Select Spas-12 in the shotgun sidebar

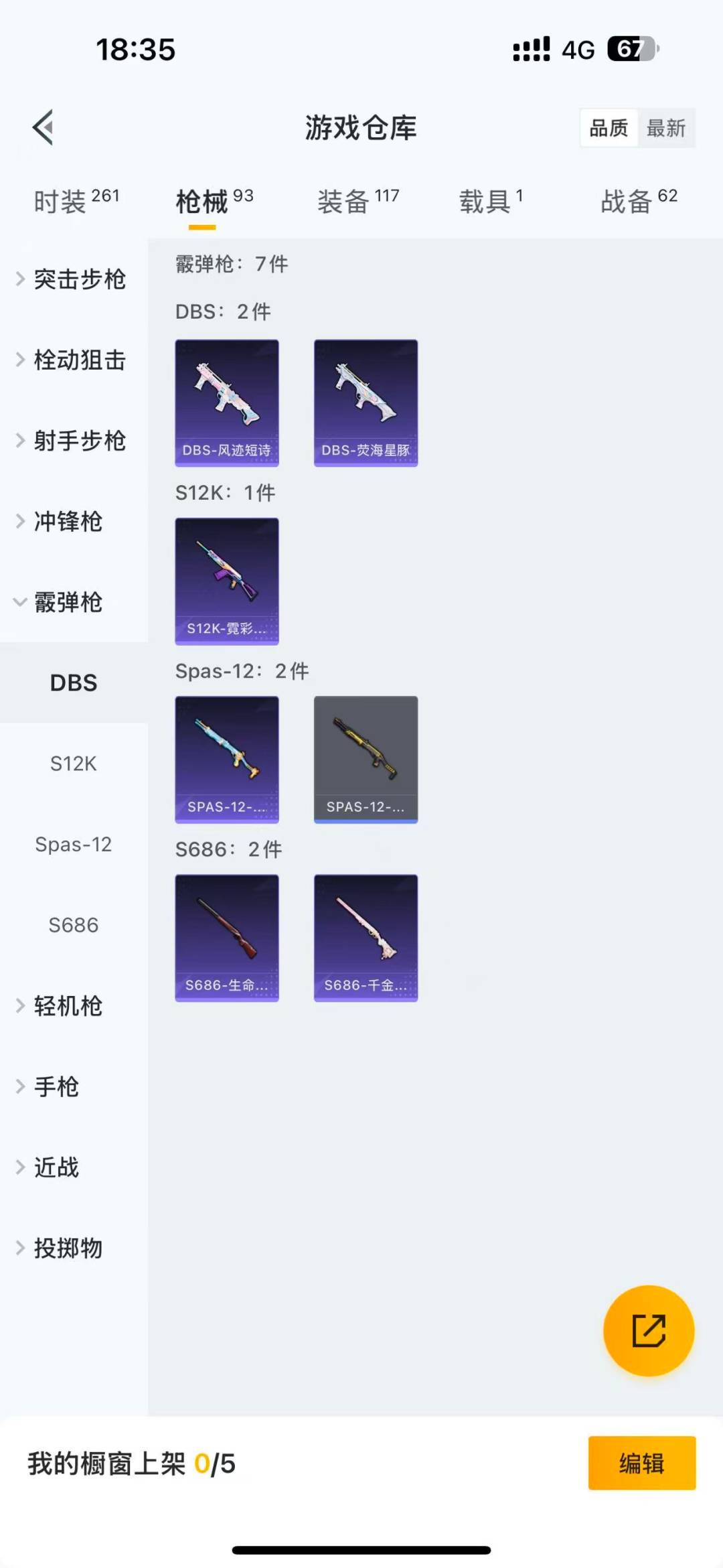tap(74, 845)
